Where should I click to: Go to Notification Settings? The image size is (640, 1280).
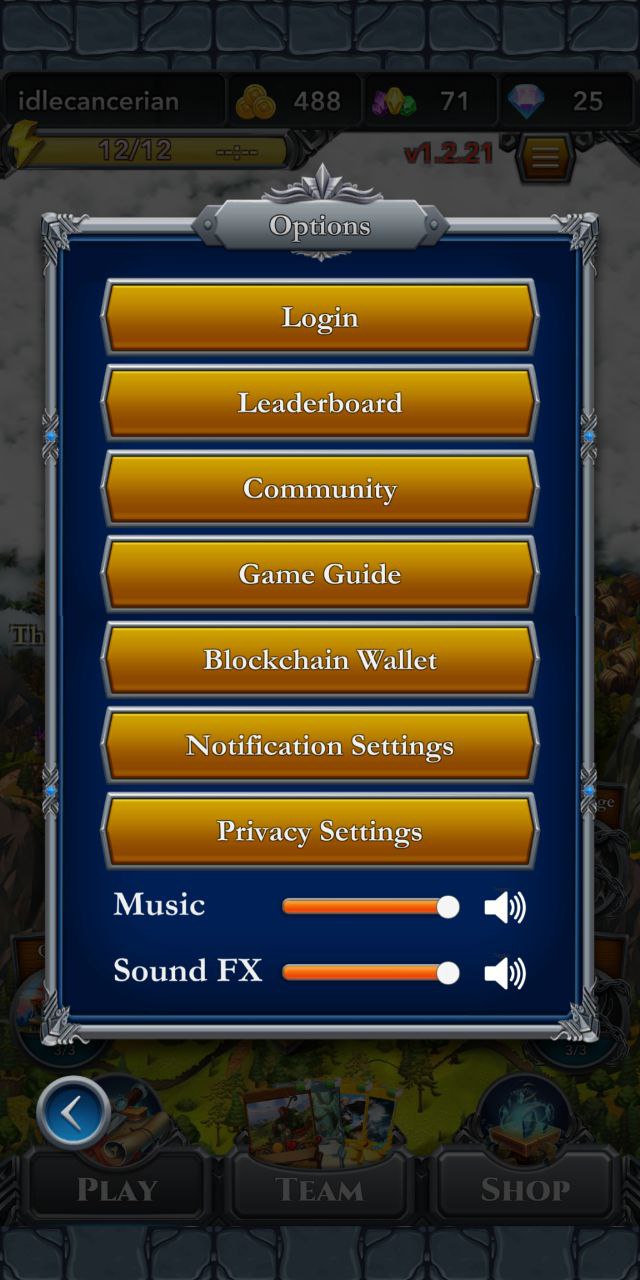(x=320, y=747)
